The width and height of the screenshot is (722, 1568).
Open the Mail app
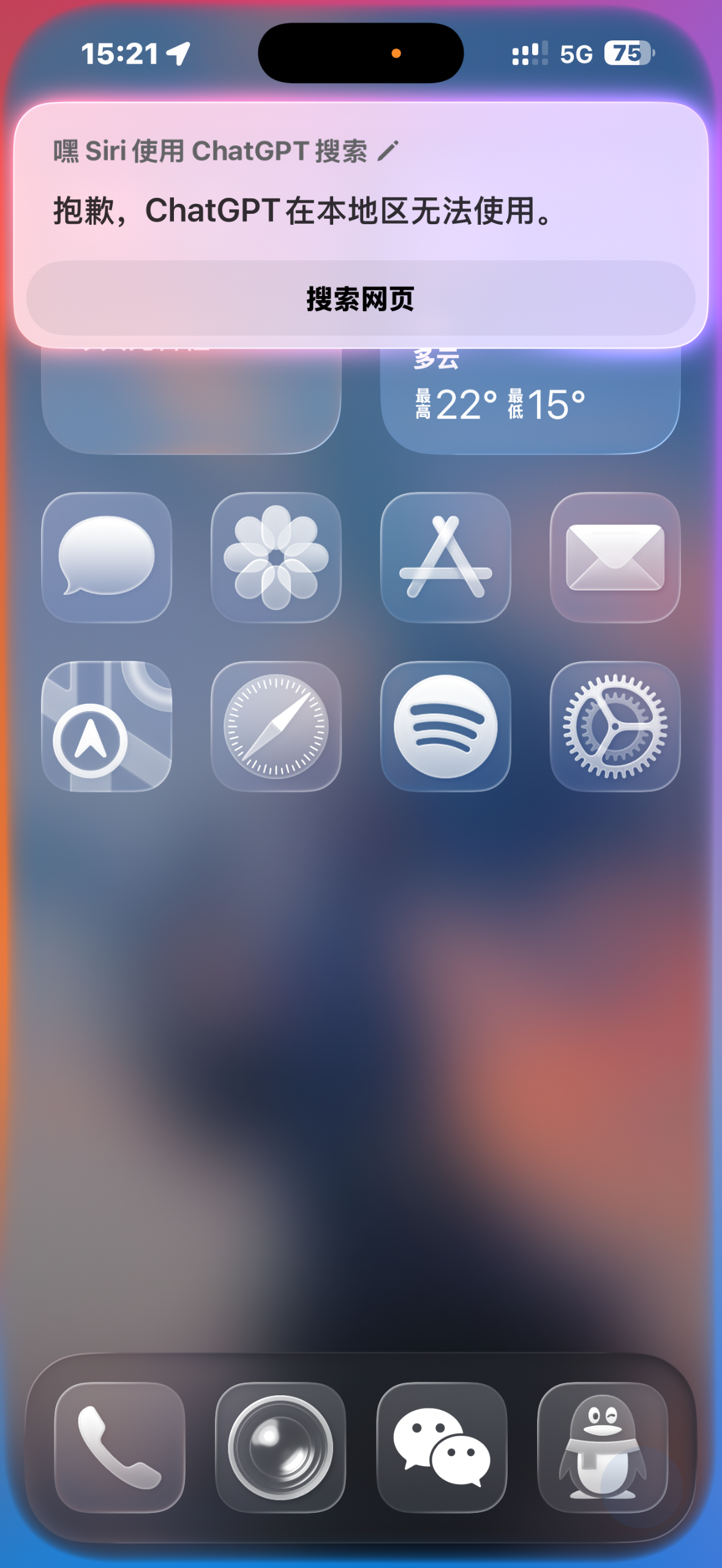[x=615, y=557]
